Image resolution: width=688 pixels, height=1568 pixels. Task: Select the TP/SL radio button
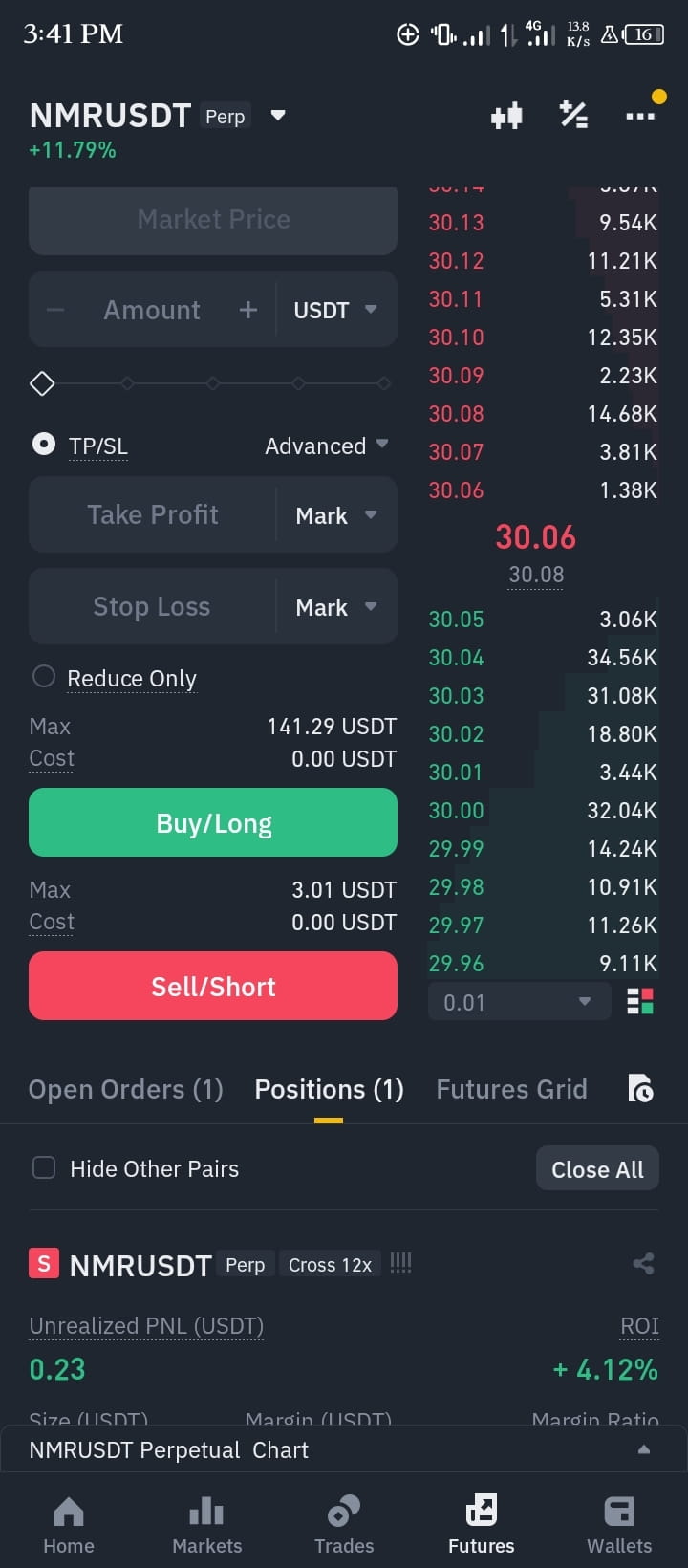click(43, 444)
